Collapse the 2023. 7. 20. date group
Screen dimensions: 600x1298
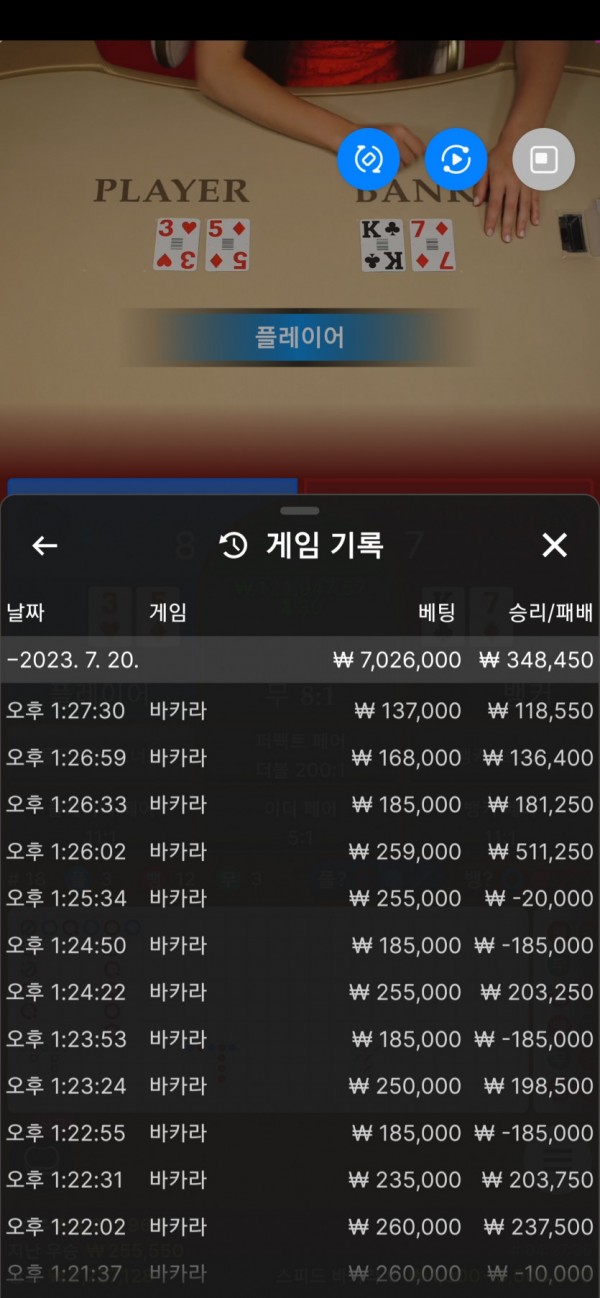point(300,660)
